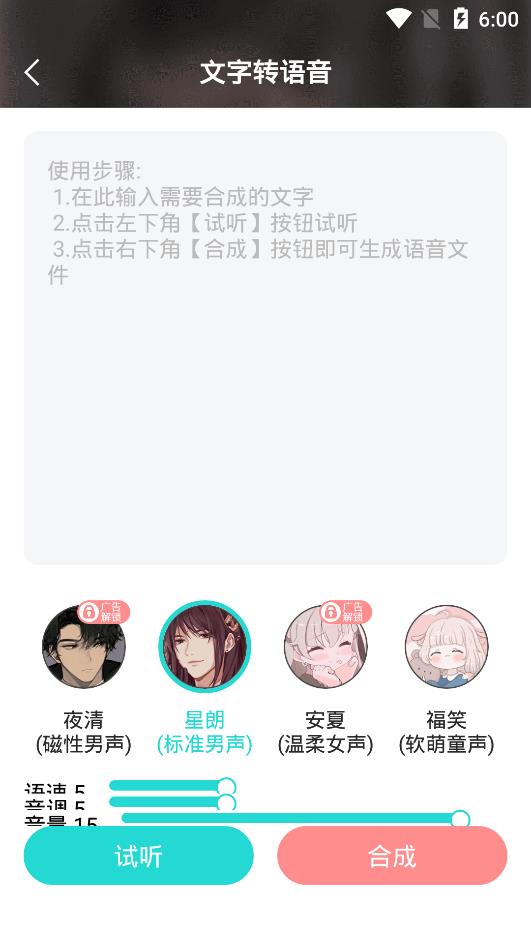This screenshot has width=531, height=944.
Task: Go back using the top-left arrow
Action: tap(33, 72)
